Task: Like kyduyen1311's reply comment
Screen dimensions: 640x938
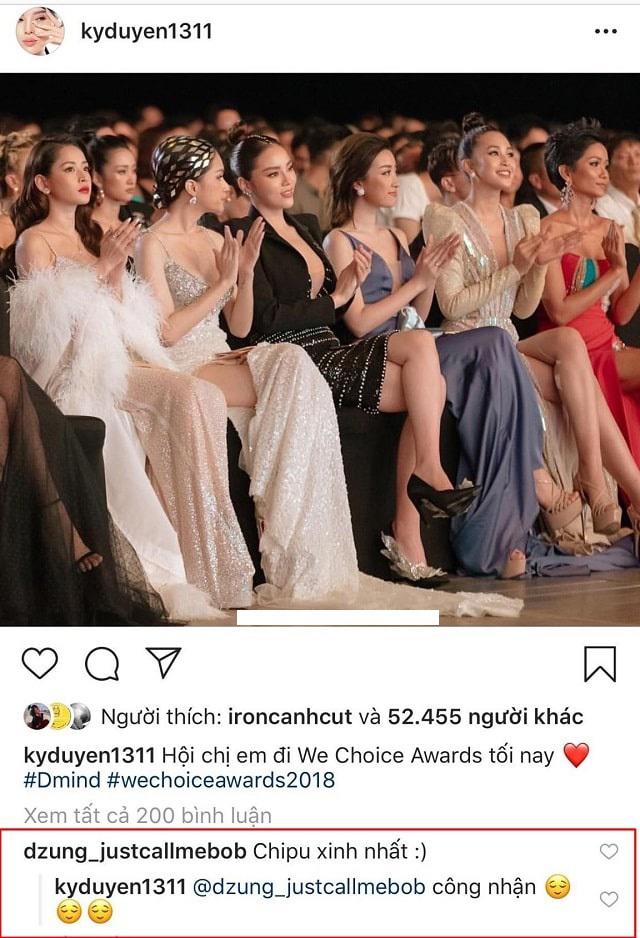Action: [608, 899]
